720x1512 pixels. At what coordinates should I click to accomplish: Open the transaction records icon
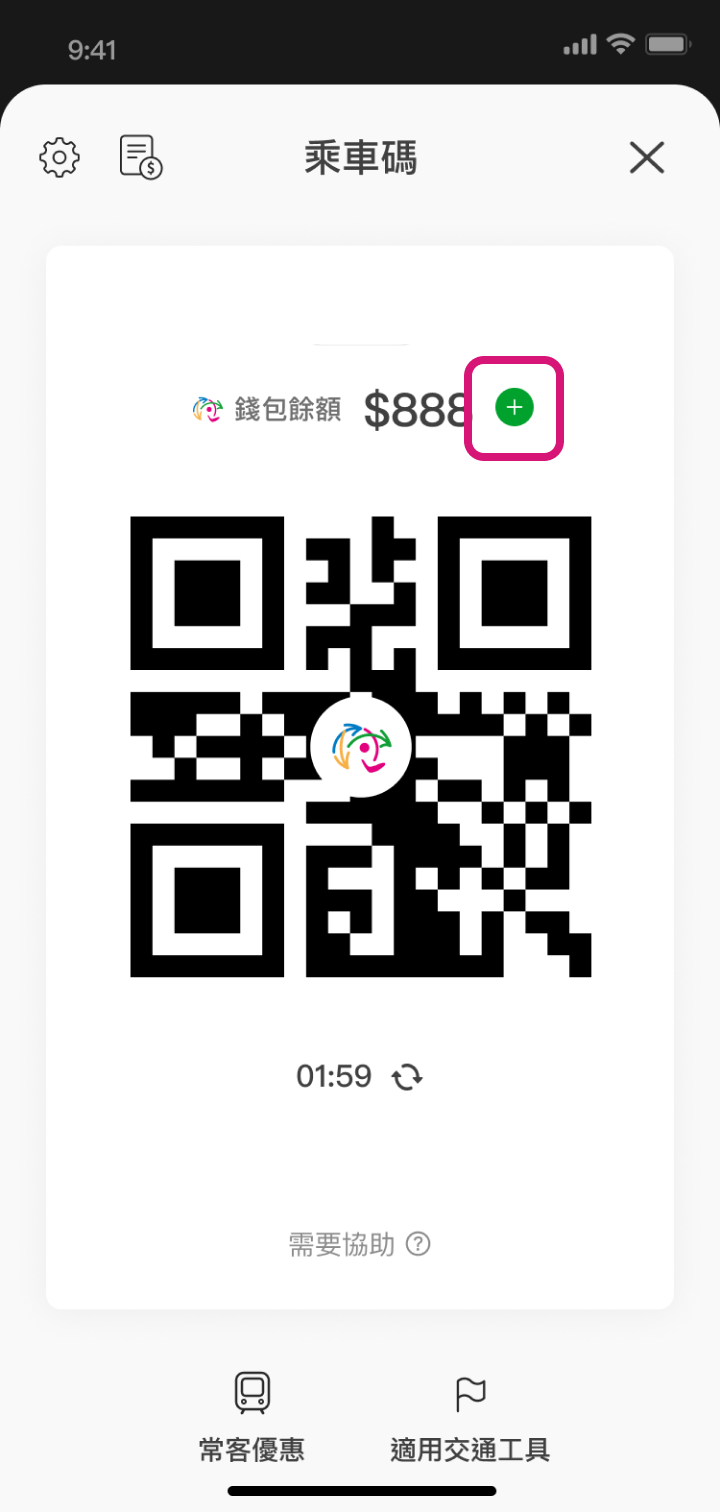click(141, 158)
